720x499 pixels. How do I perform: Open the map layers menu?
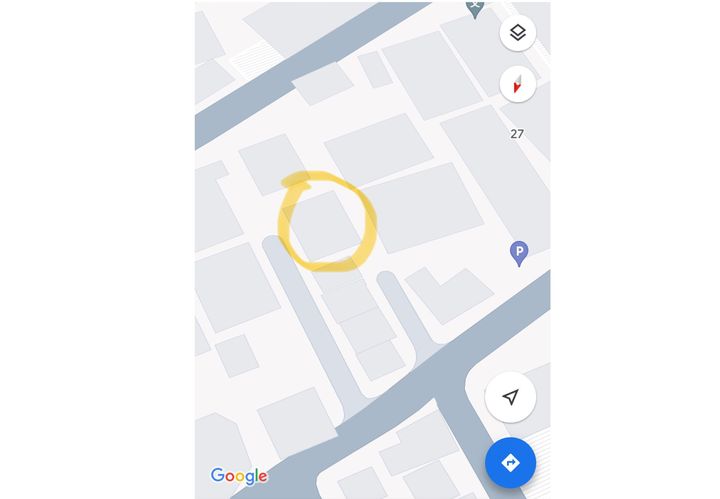[517, 33]
